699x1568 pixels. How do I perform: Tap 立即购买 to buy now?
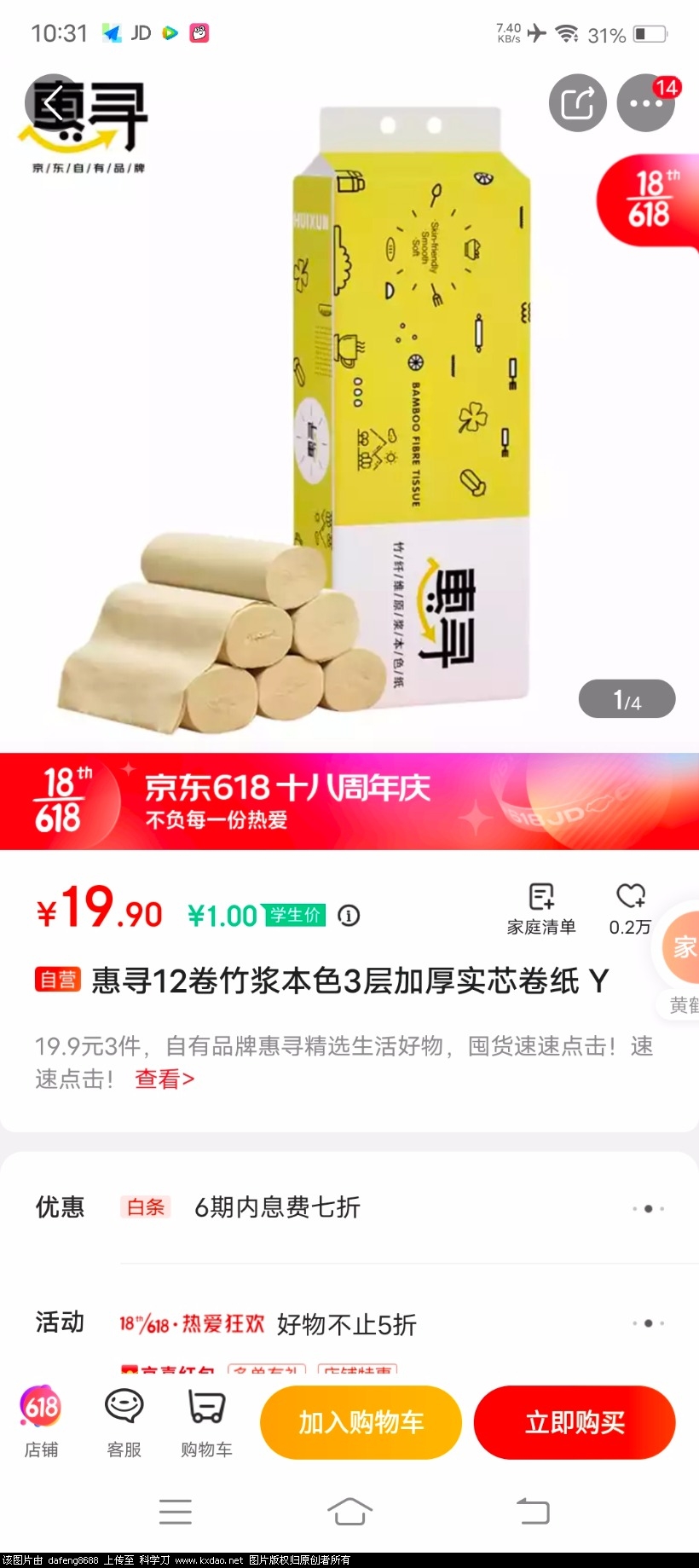(x=575, y=1422)
